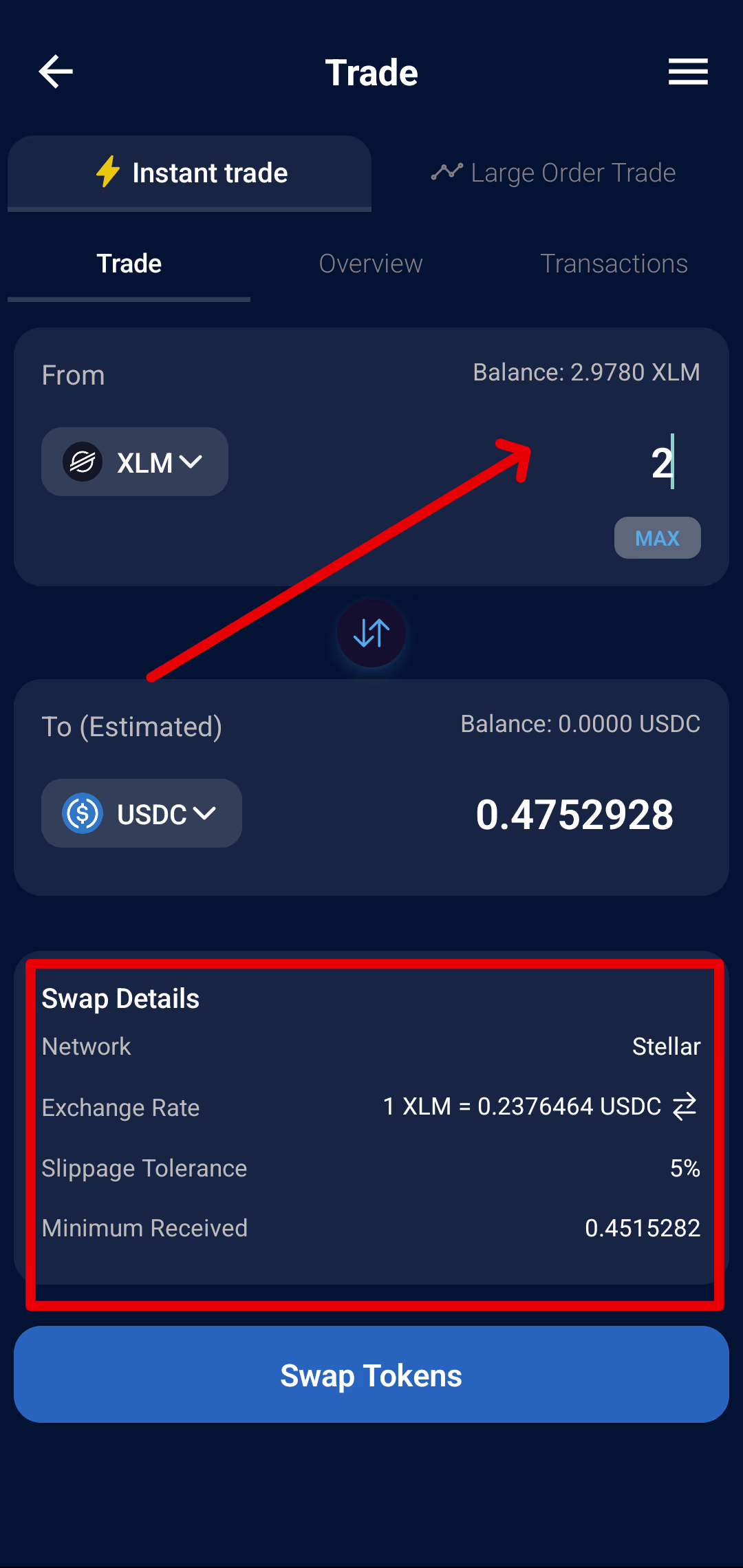Tap the back arrow in the header
Screen dimensions: 743x1568
coord(55,71)
